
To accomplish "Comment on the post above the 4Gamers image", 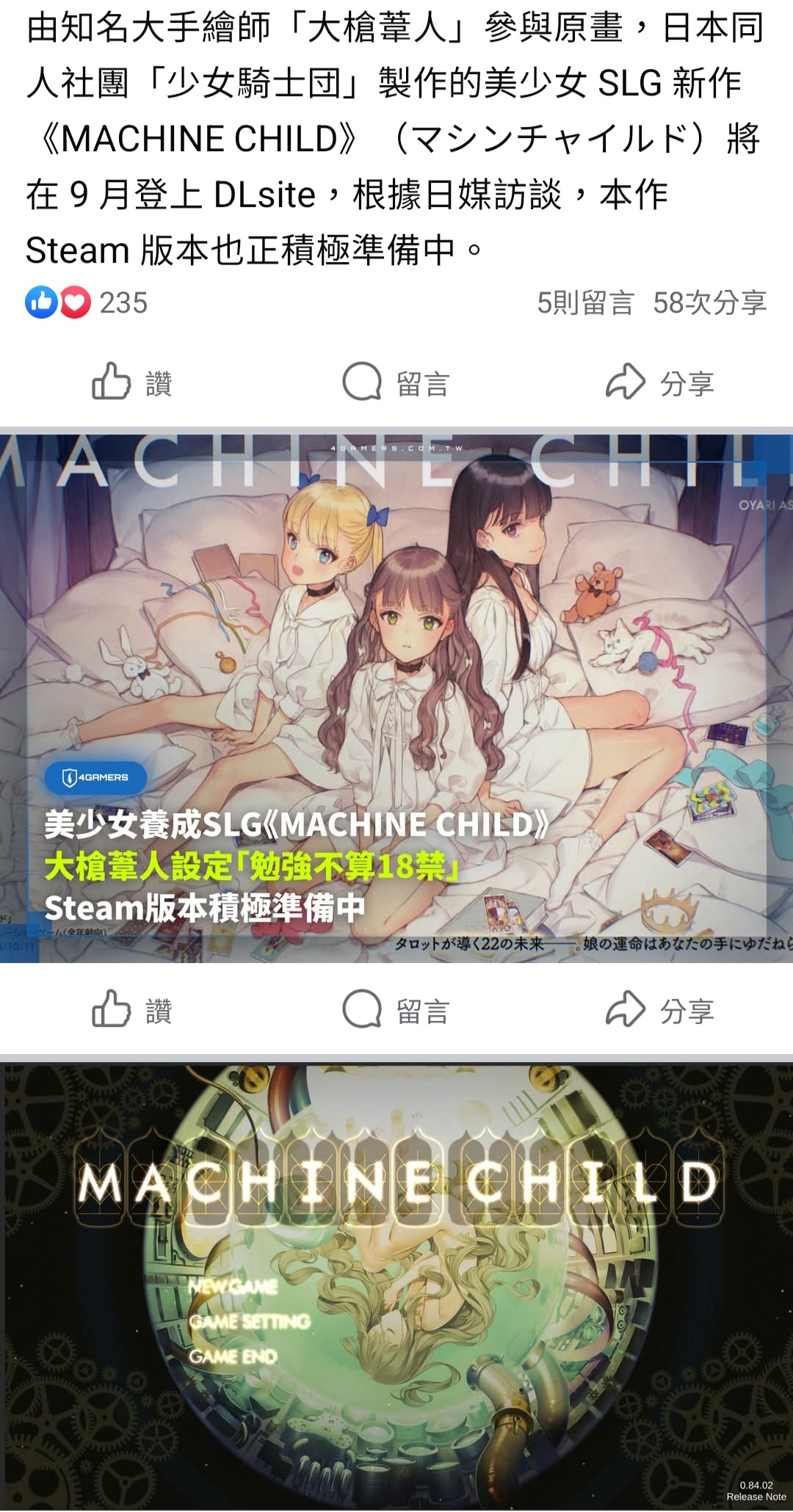I will tap(396, 382).
